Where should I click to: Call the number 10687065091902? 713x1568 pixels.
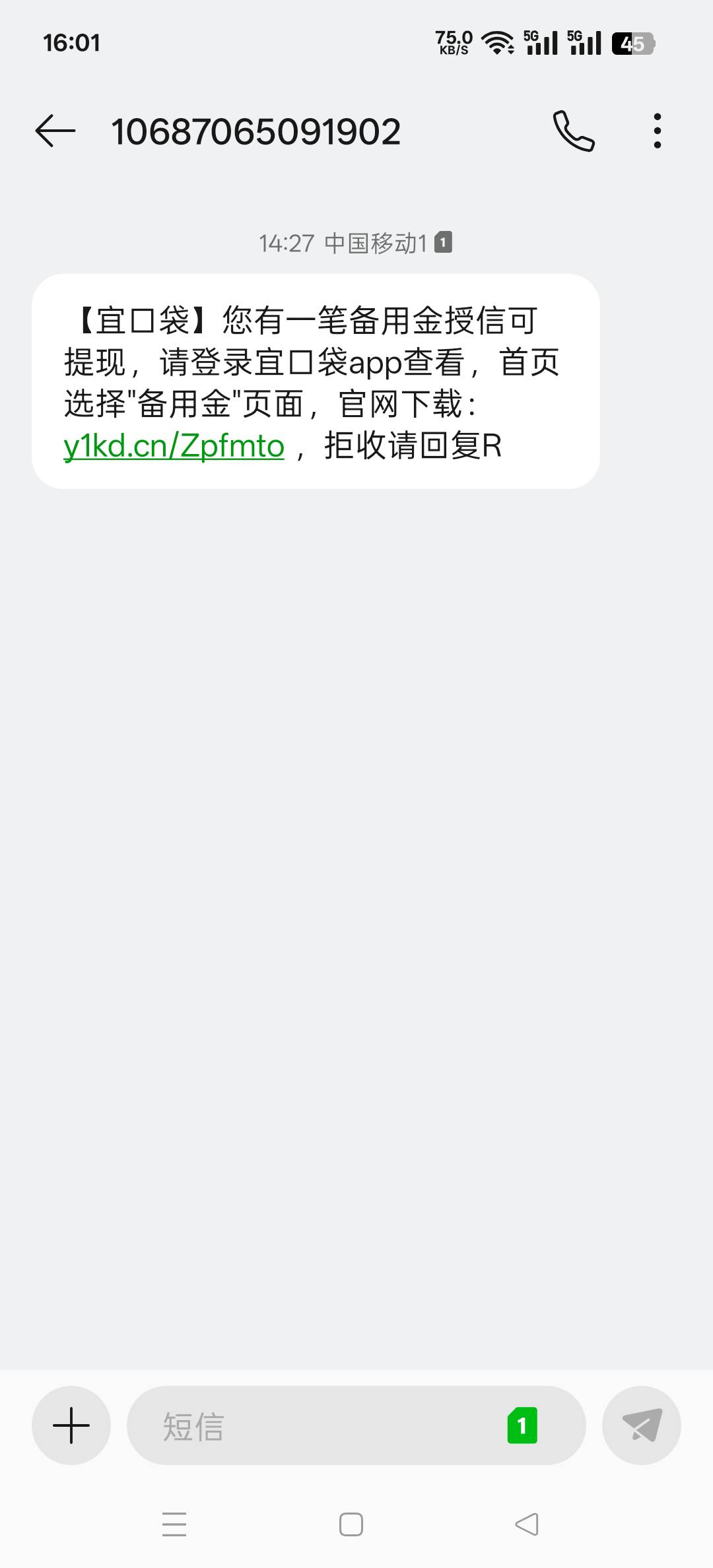pos(574,131)
